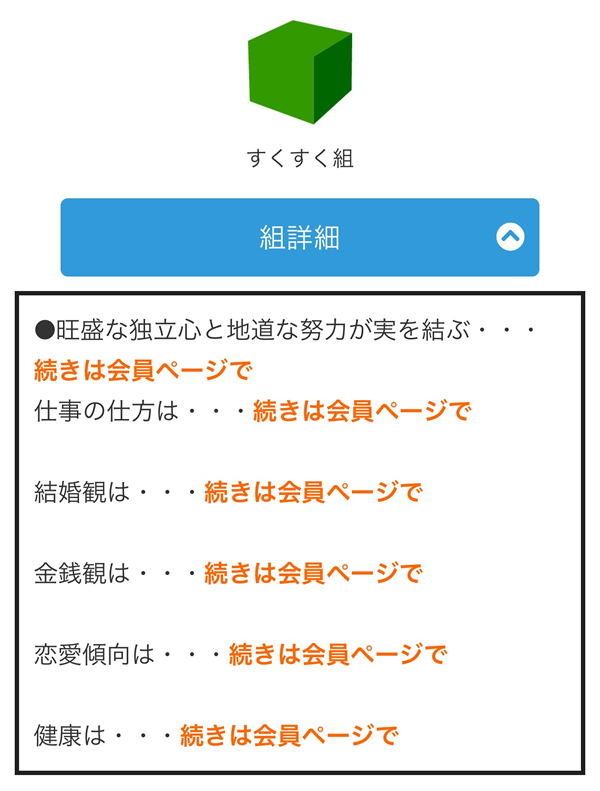
Task: Collapse the 組詳細 section
Action: coord(509,237)
